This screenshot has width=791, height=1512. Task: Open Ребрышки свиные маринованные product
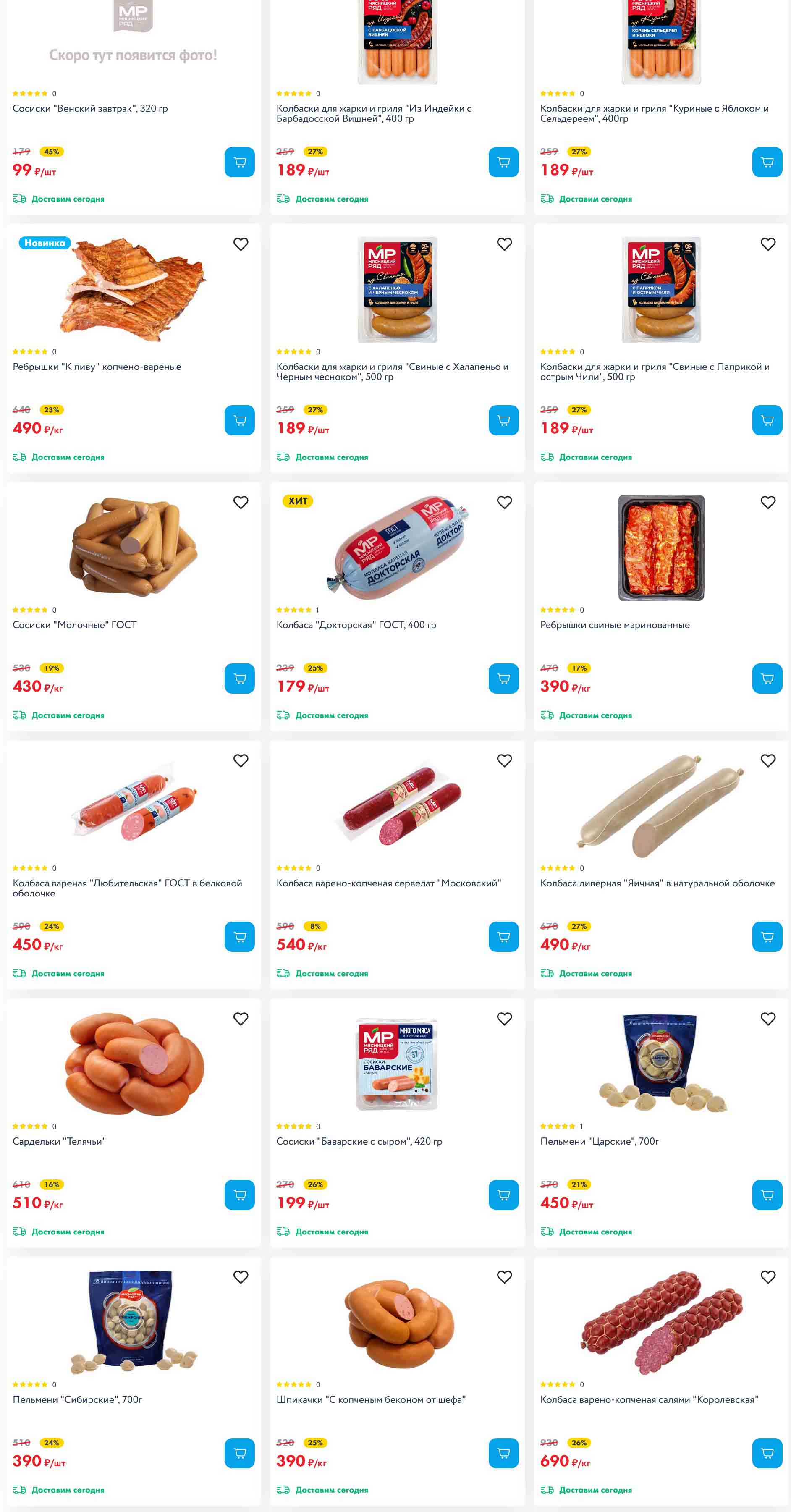click(614, 624)
